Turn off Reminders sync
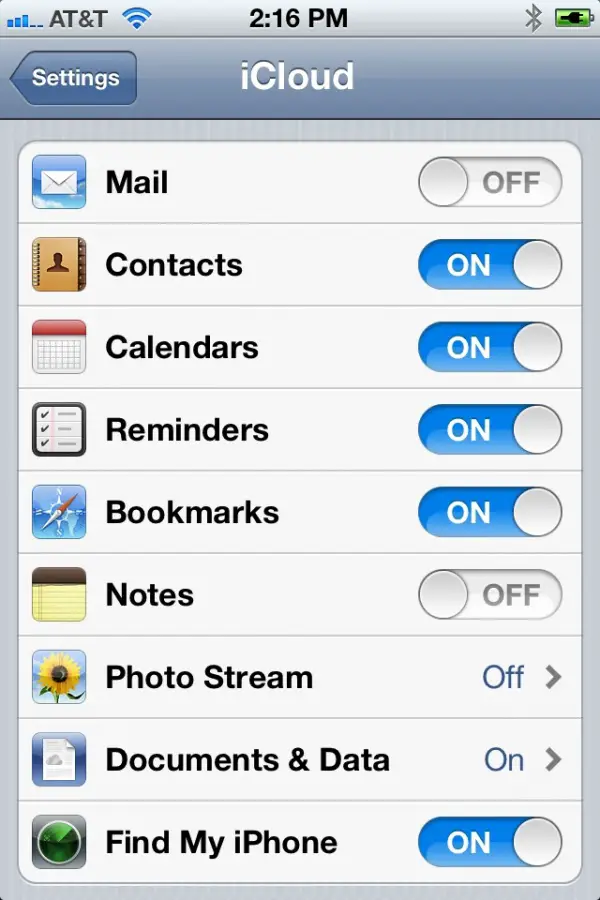The image size is (600, 900). (x=489, y=430)
